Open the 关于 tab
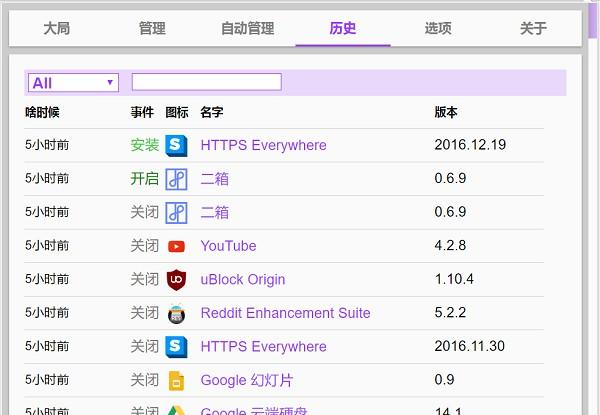Screen dimensions: 600x415 (533, 28)
